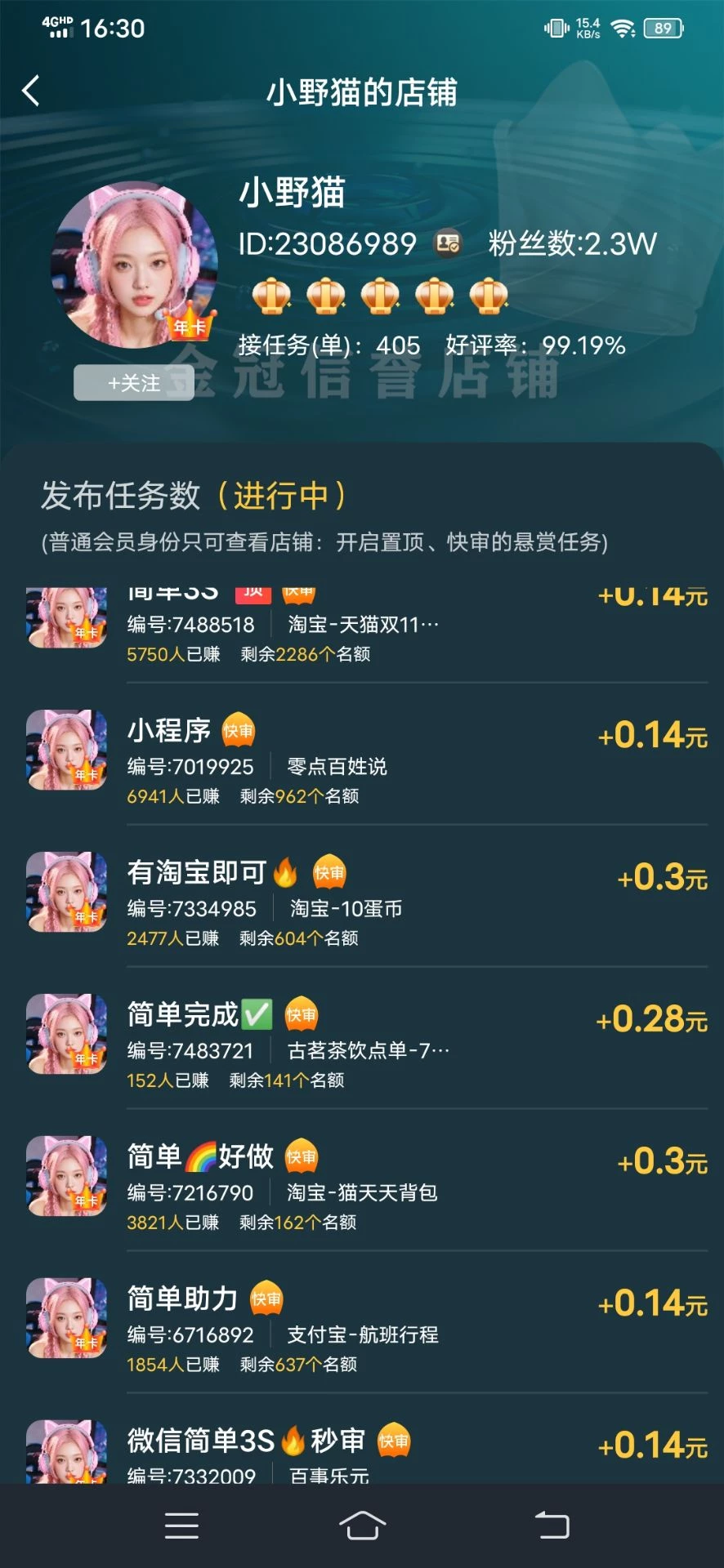The height and width of the screenshot is (1568, 724).
Task: Tap the verification badge beside ID:23086989
Action: tap(448, 243)
